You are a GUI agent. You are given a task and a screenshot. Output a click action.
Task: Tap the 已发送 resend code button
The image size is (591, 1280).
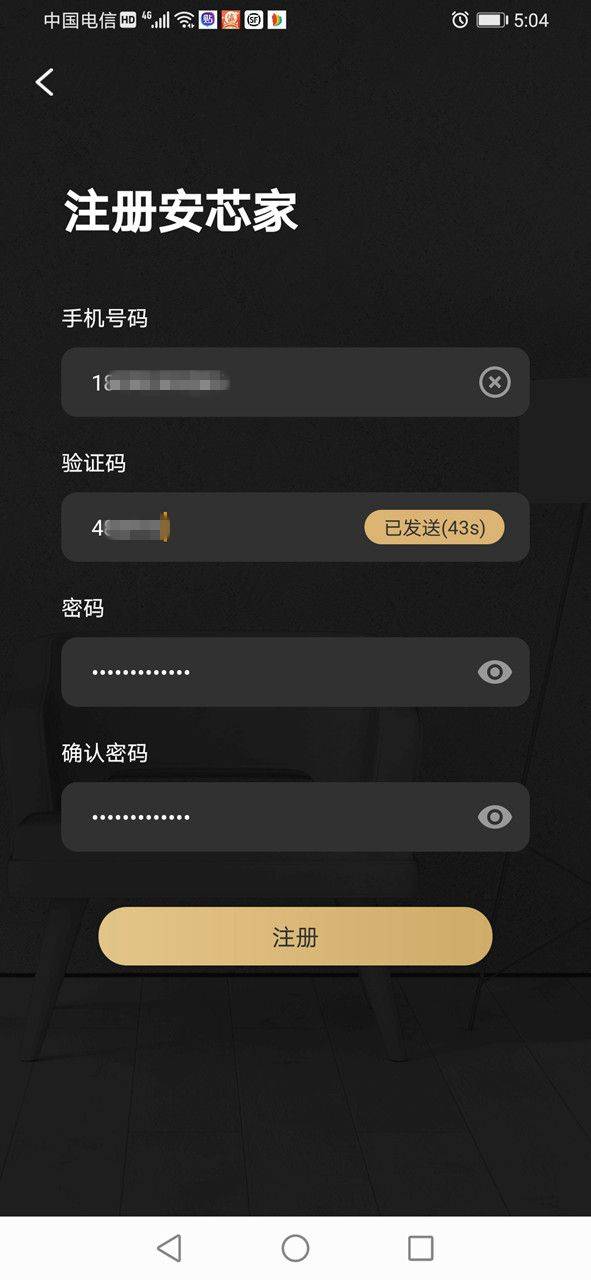[434, 528]
